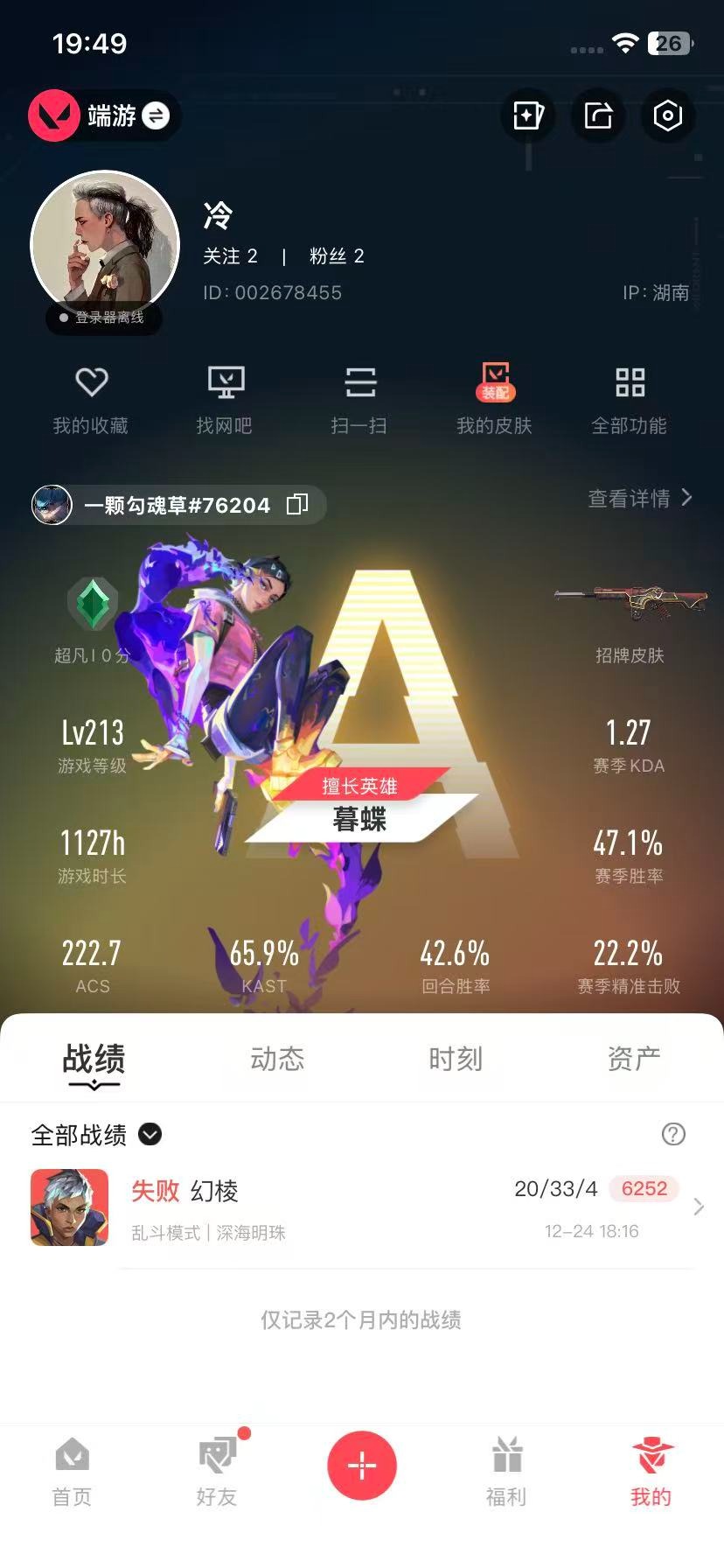Open 全部功能 all functions
724x1568 pixels.
click(x=629, y=400)
